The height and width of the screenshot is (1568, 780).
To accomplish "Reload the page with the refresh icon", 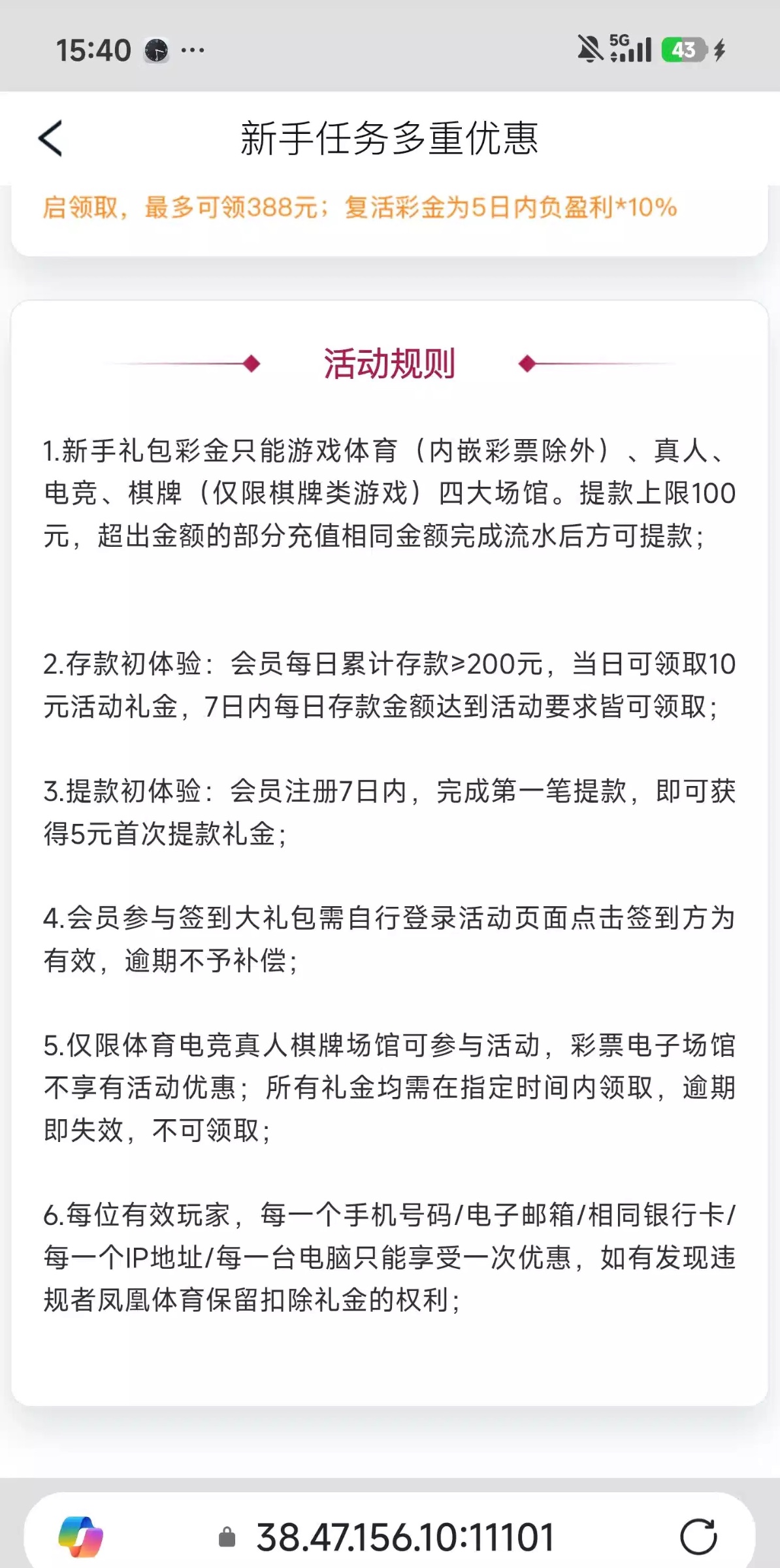I will (698, 1537).
